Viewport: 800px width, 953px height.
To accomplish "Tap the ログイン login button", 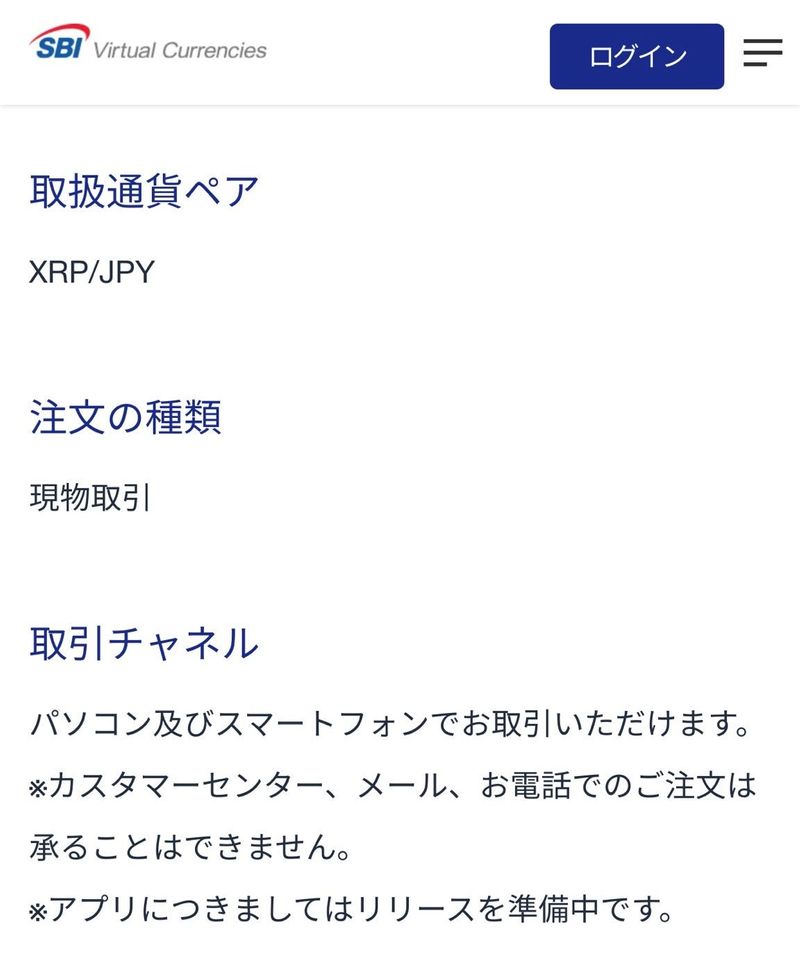I will click(636, 56).
